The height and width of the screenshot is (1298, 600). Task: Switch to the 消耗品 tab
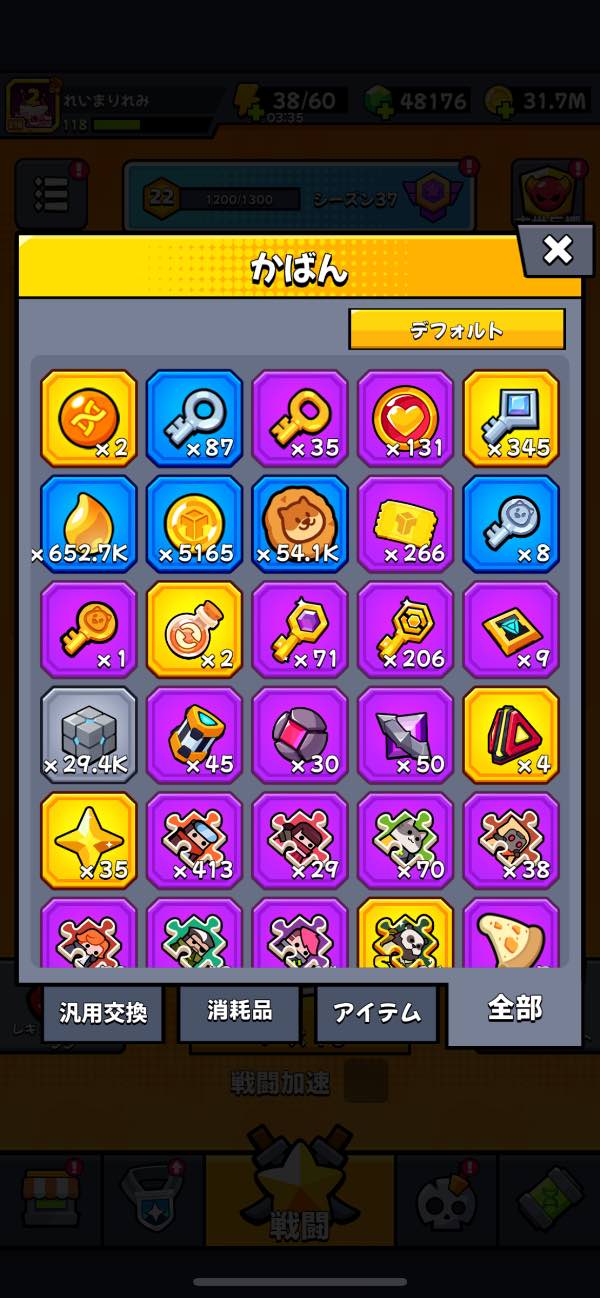pyautogui.click(x=239, y=1011)
